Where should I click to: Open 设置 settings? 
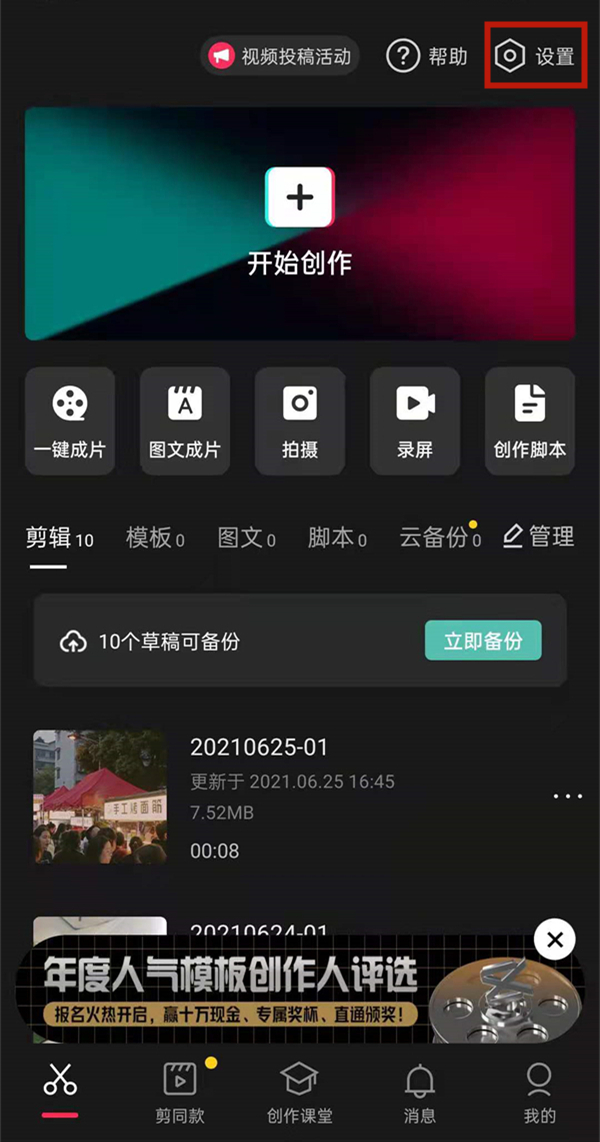point(538,56)
